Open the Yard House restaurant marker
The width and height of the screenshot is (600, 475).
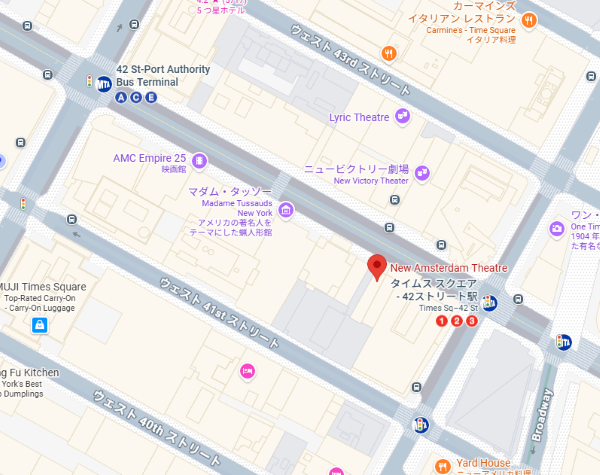pyautogui.click(x=443, y=464)
